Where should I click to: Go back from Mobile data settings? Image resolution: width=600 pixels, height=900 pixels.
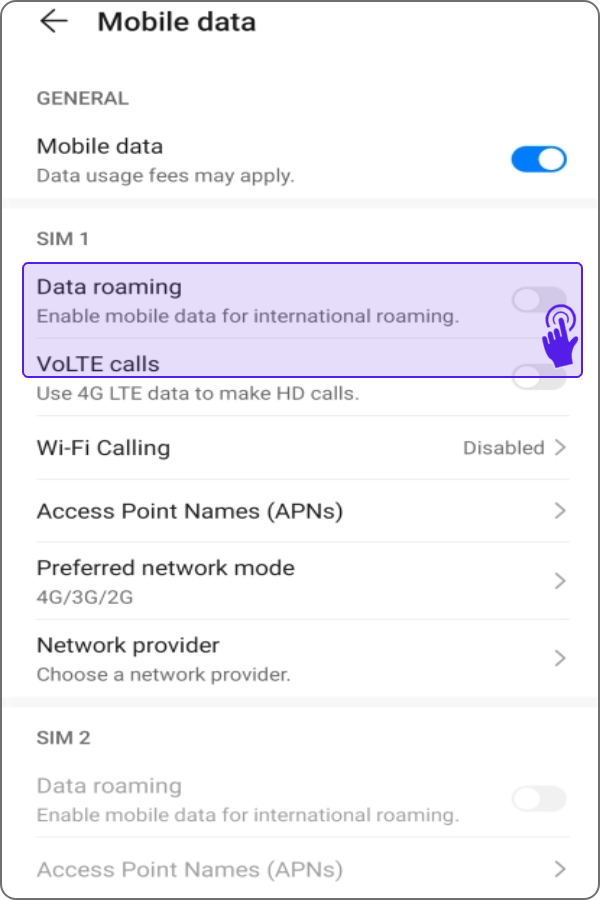(x=53, y=22)
